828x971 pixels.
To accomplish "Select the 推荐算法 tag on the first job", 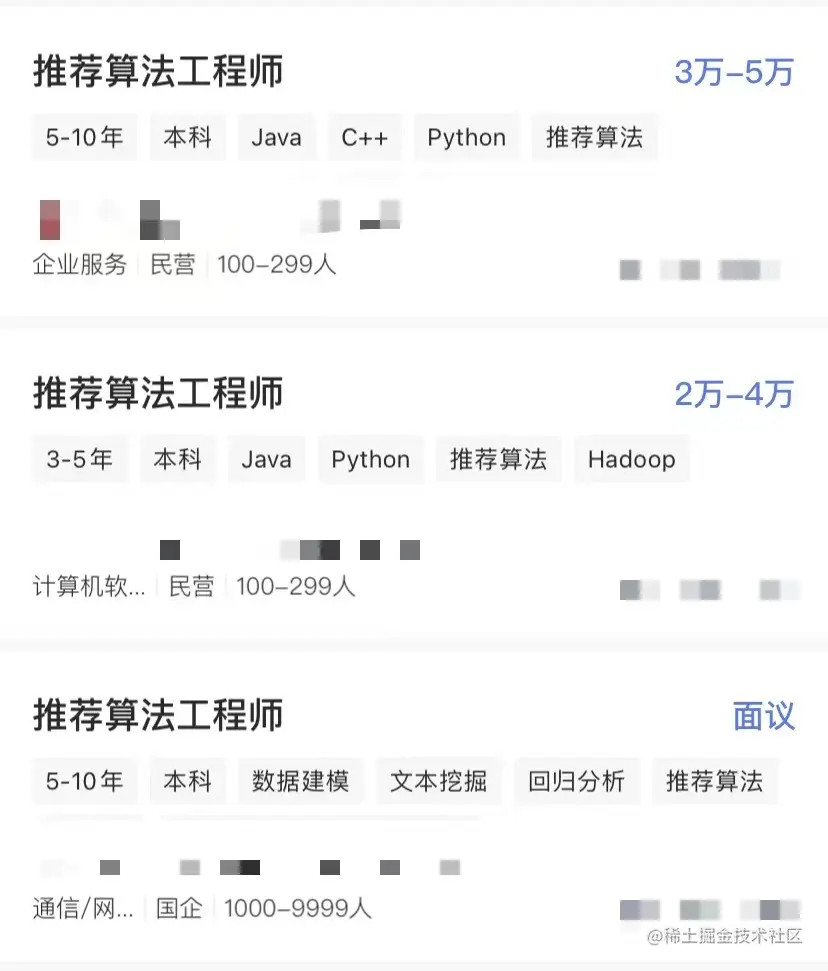I will 594,138.
